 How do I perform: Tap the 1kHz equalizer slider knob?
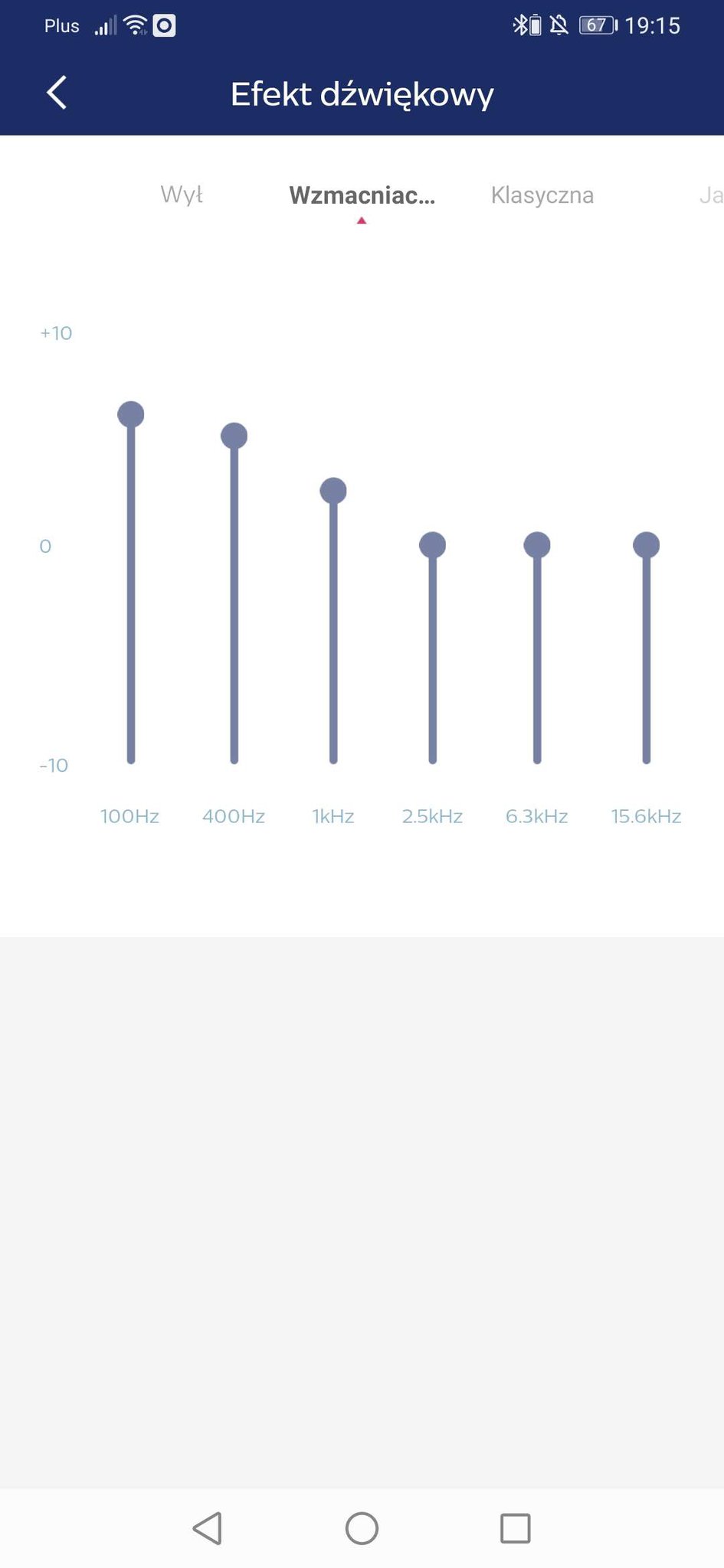(x=333, y=490)
